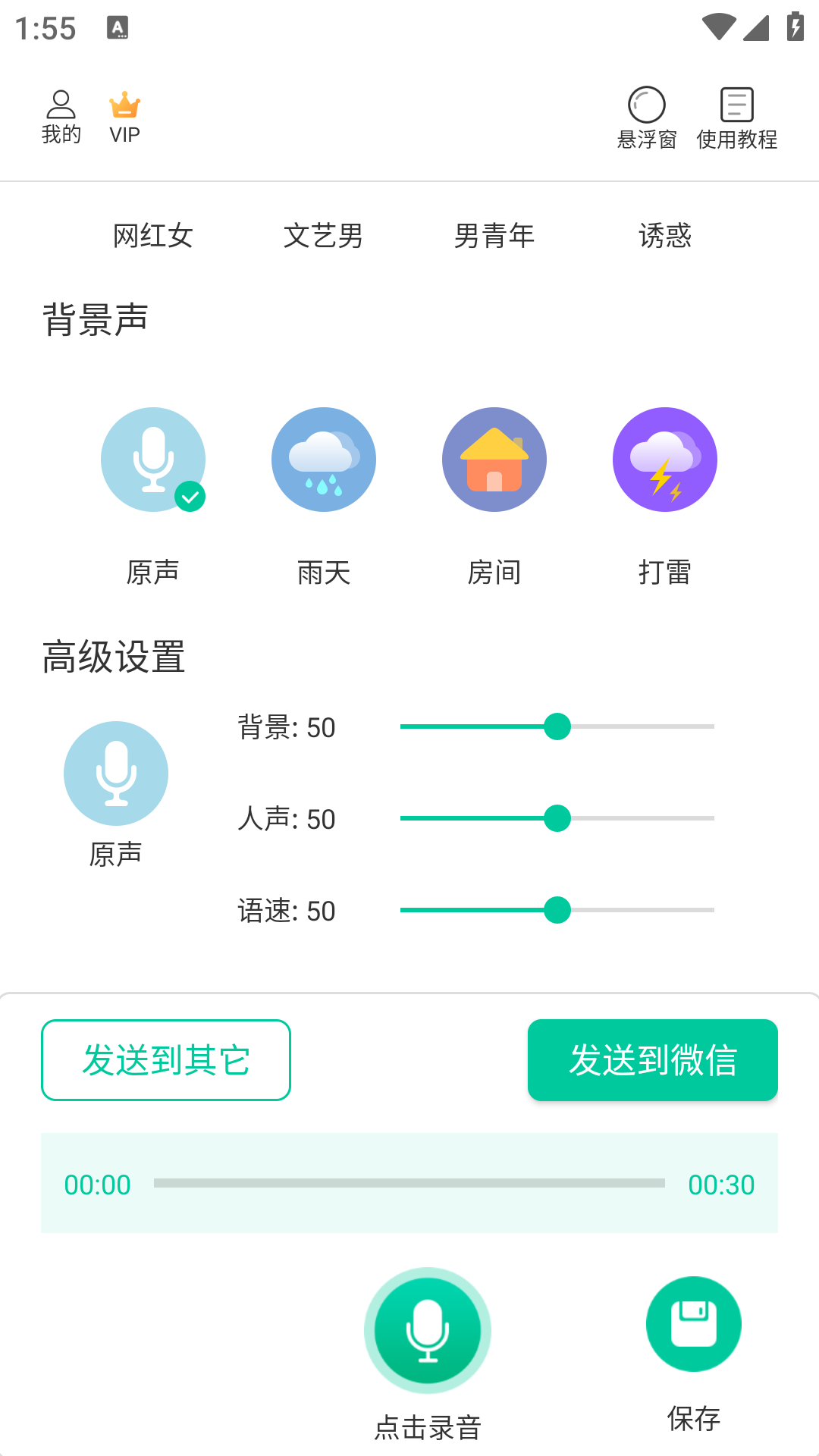
Task: Switch to the 网红女 voice tab
Action: pos(153,236)
